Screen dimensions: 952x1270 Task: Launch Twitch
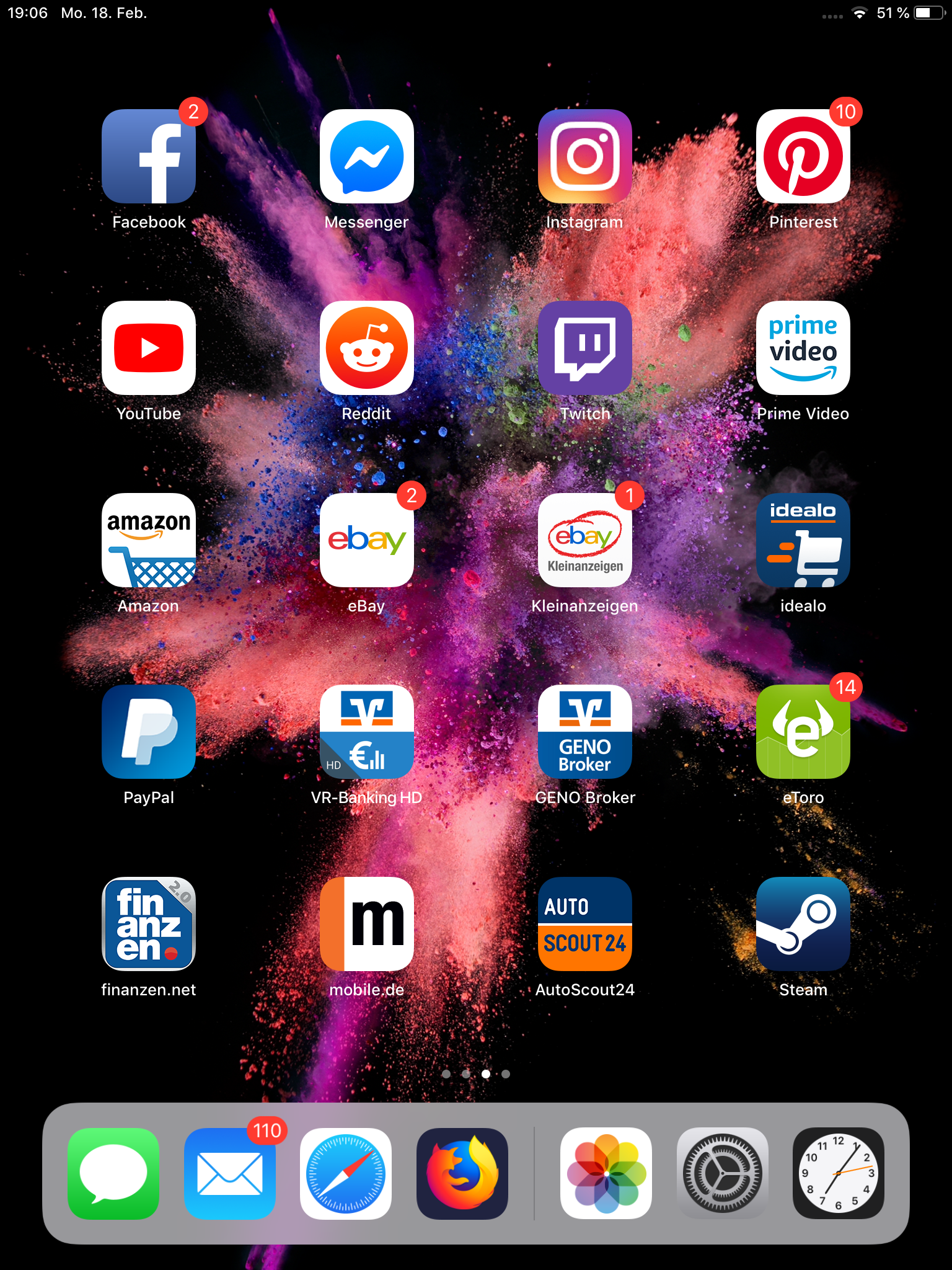[x=585, y=348]
